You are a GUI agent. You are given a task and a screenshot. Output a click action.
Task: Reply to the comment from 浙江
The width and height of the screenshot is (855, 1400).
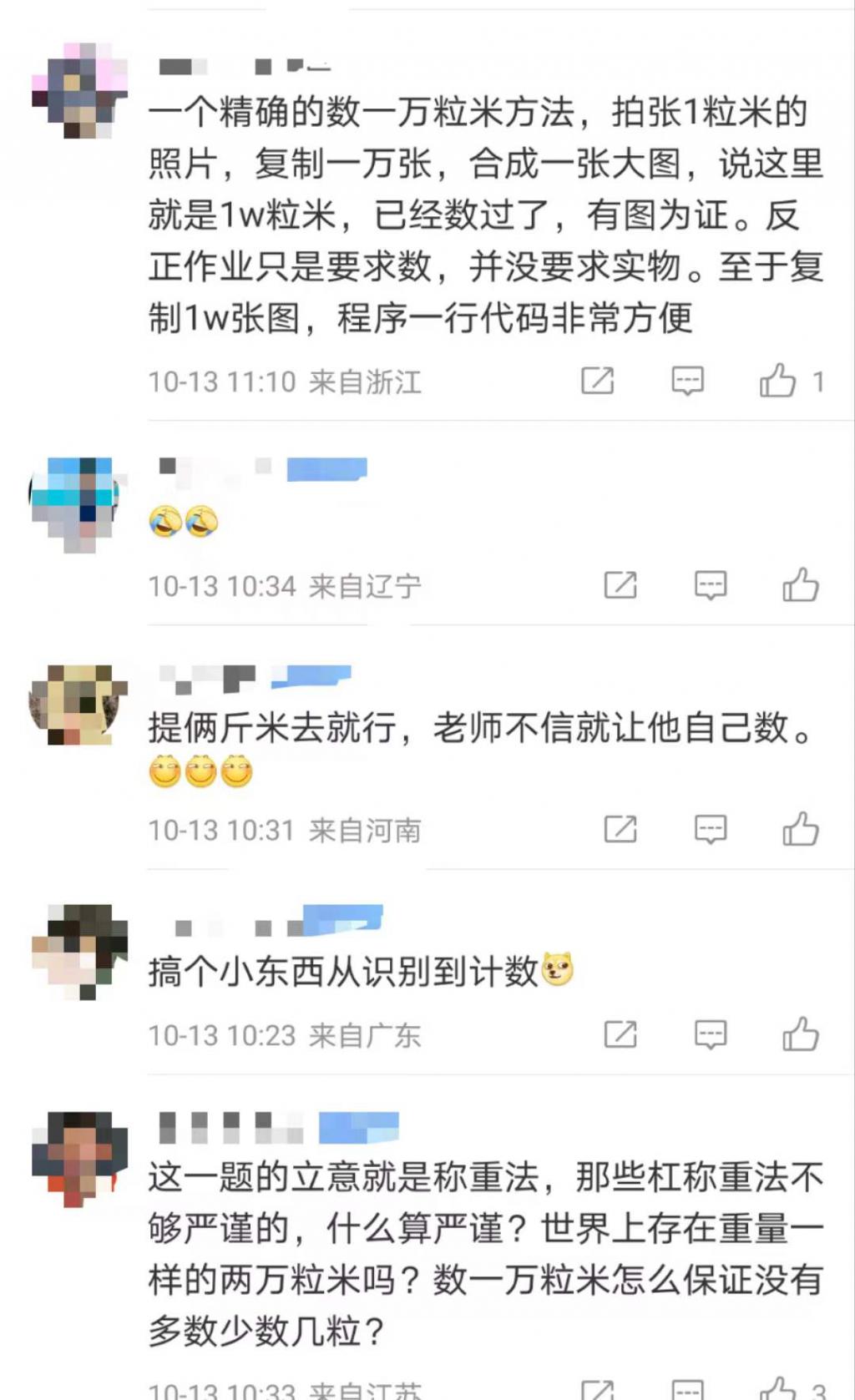[x=688, y=382]
